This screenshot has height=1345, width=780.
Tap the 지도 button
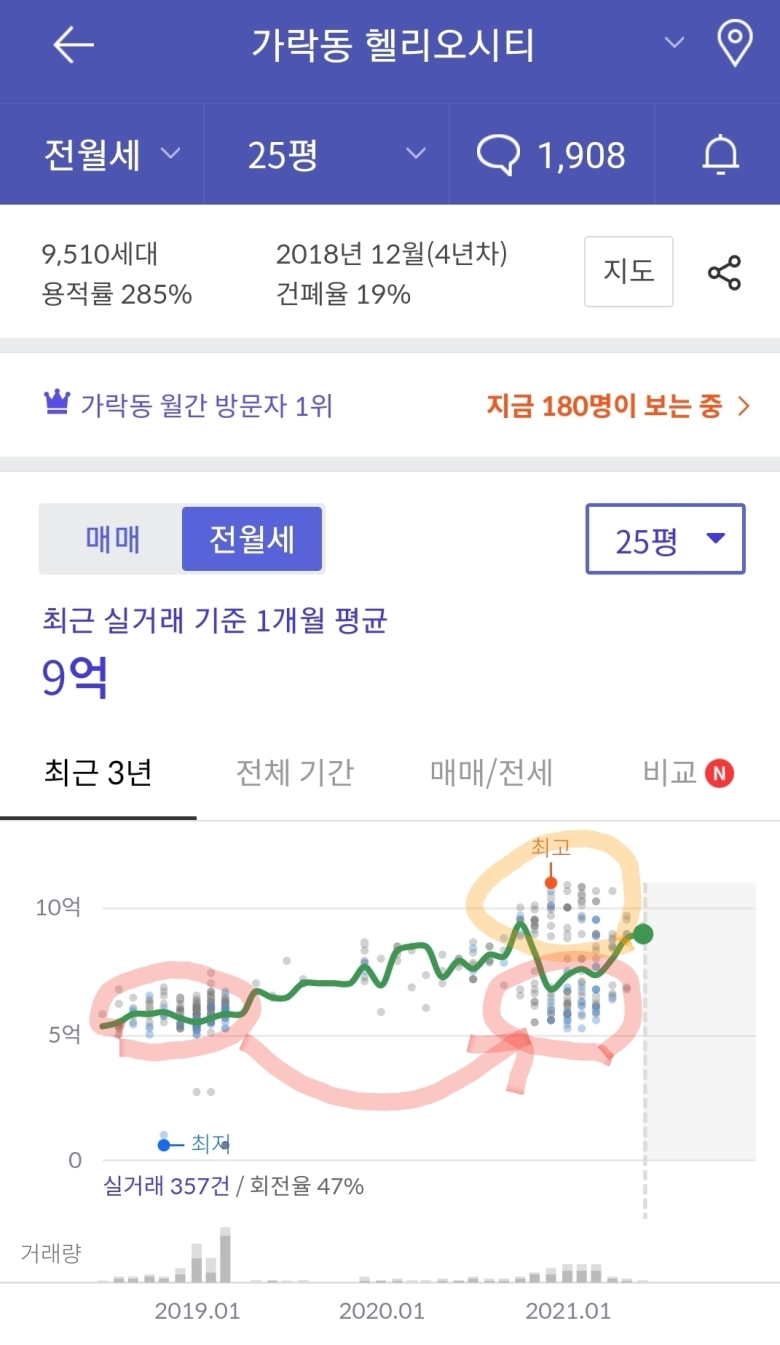tap(628, 271)
